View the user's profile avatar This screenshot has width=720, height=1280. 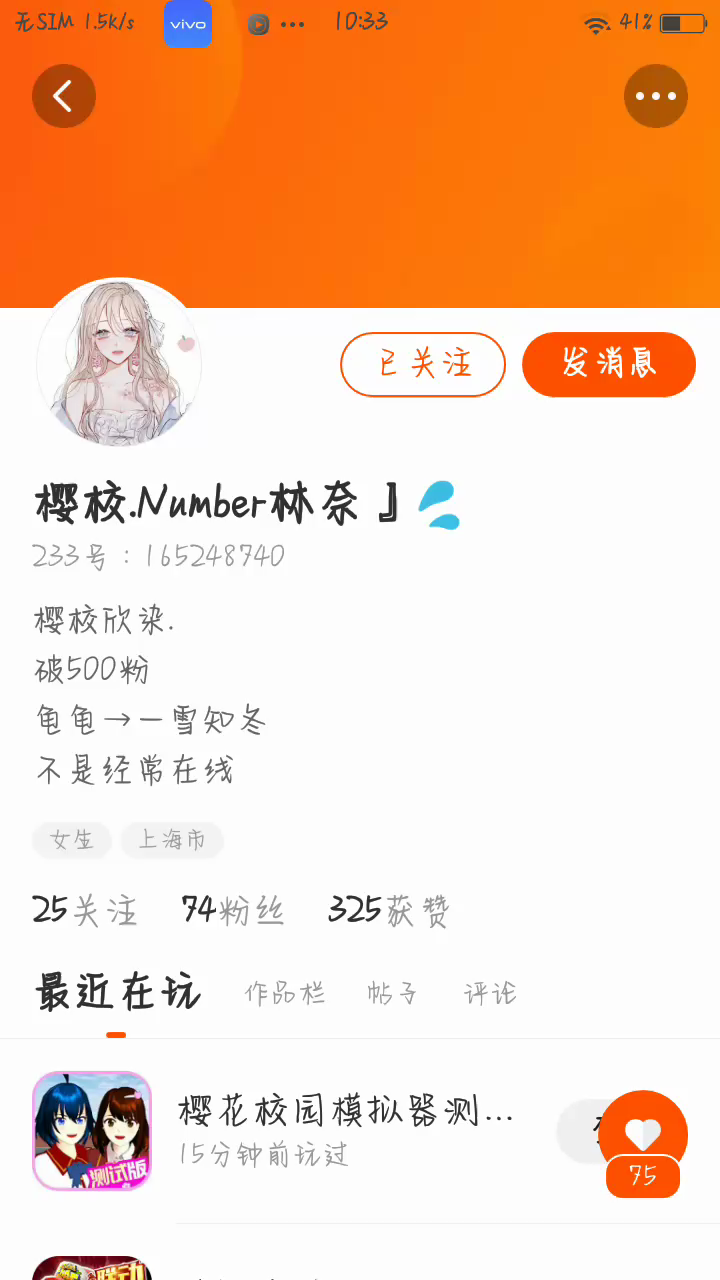click(119, 362)
